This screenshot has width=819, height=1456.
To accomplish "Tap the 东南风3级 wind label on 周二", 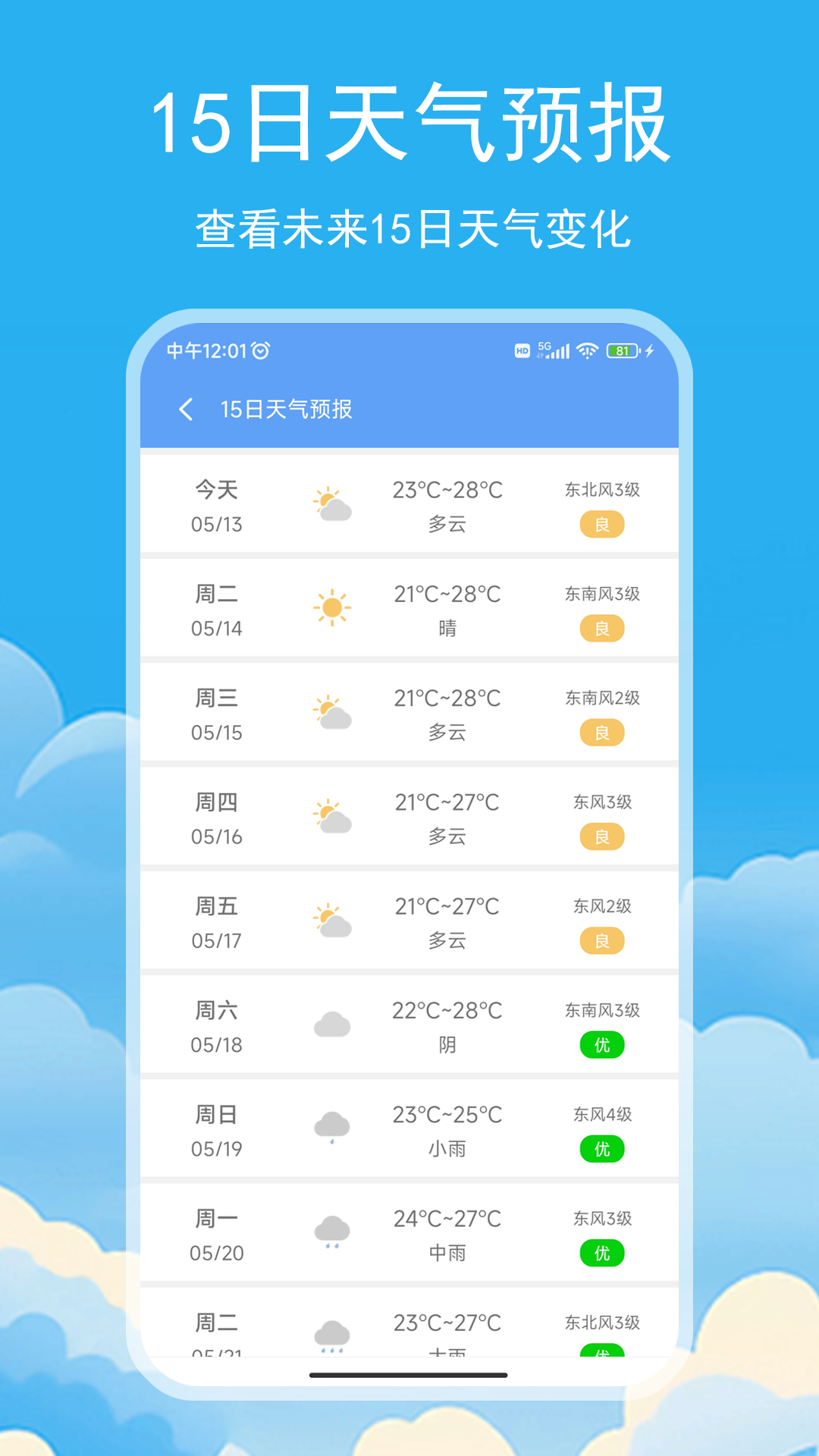I will (601, 595).
